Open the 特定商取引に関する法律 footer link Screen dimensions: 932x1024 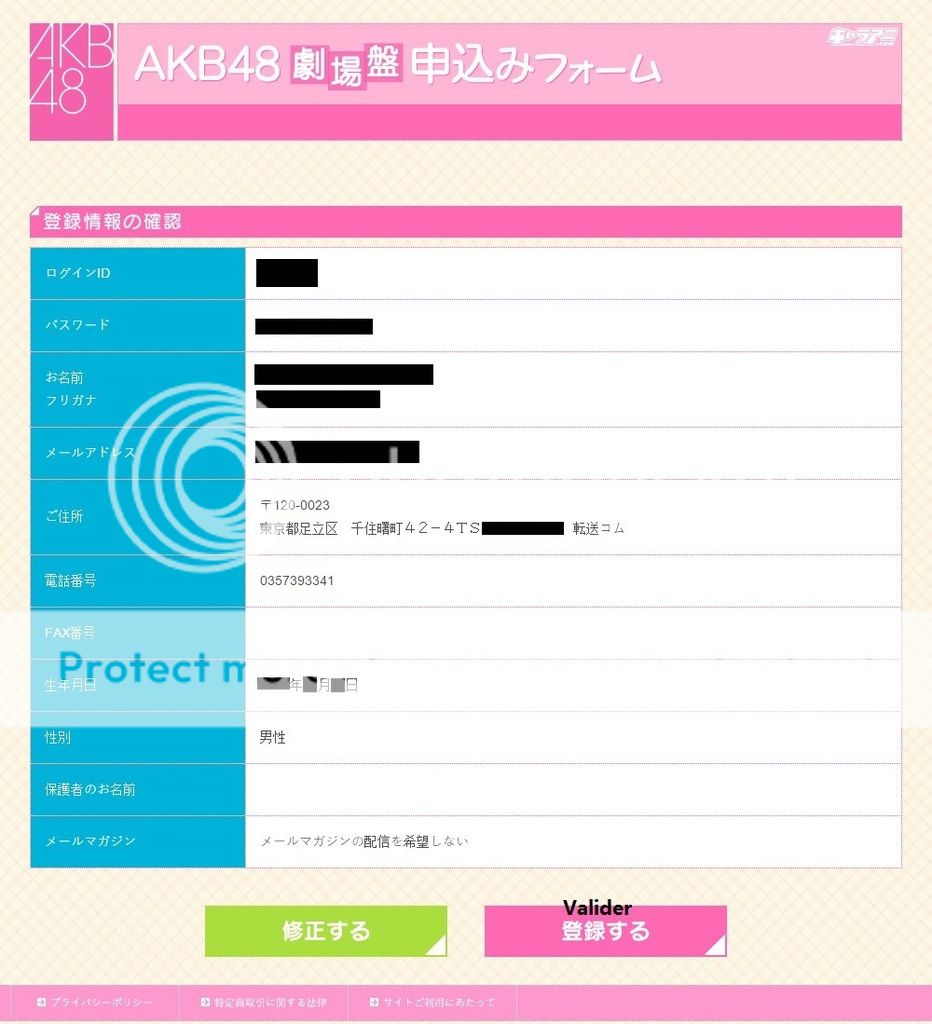click(x=263, y=1001)
